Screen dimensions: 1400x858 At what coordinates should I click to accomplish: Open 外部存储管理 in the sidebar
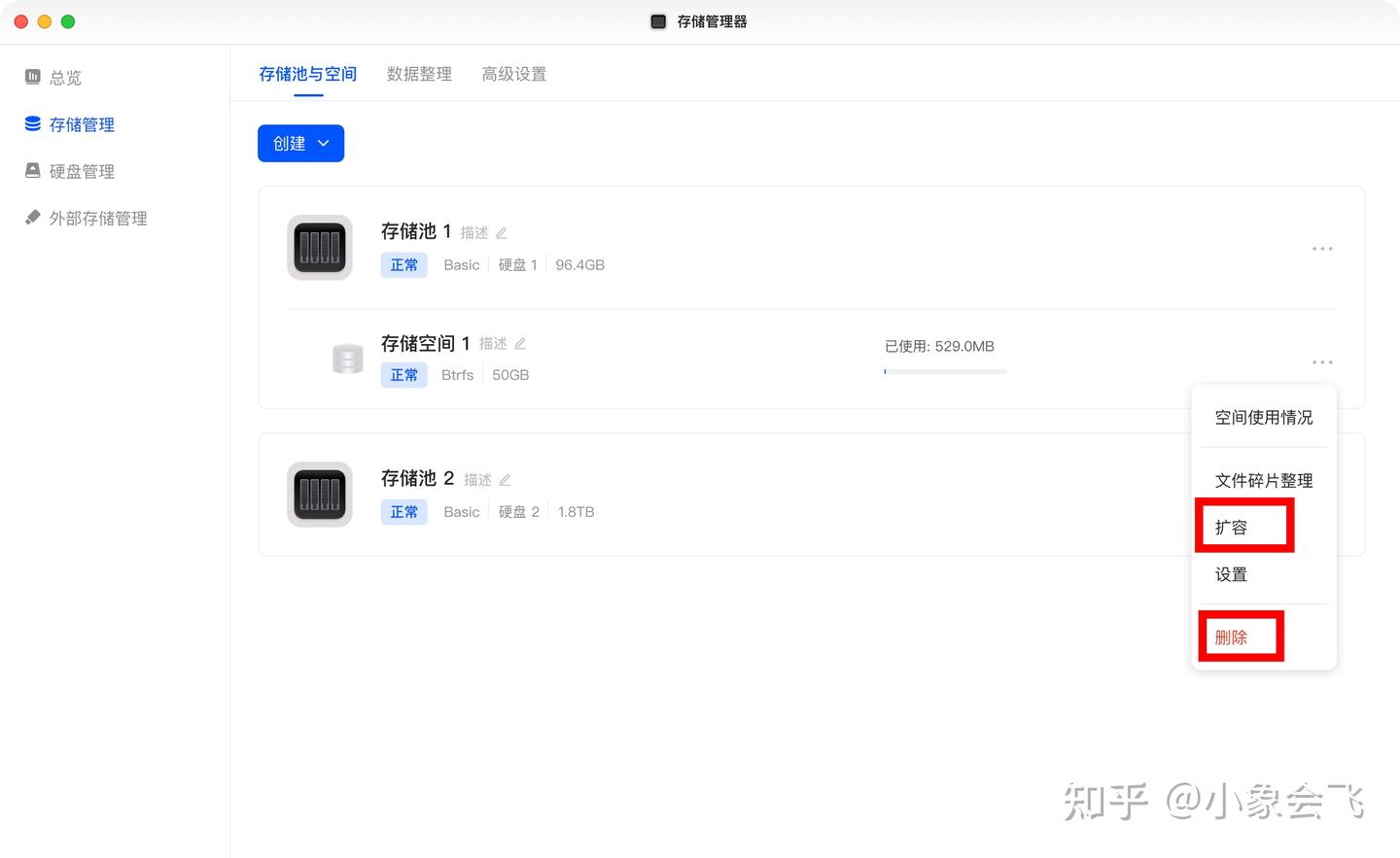(x=97, y=219)
